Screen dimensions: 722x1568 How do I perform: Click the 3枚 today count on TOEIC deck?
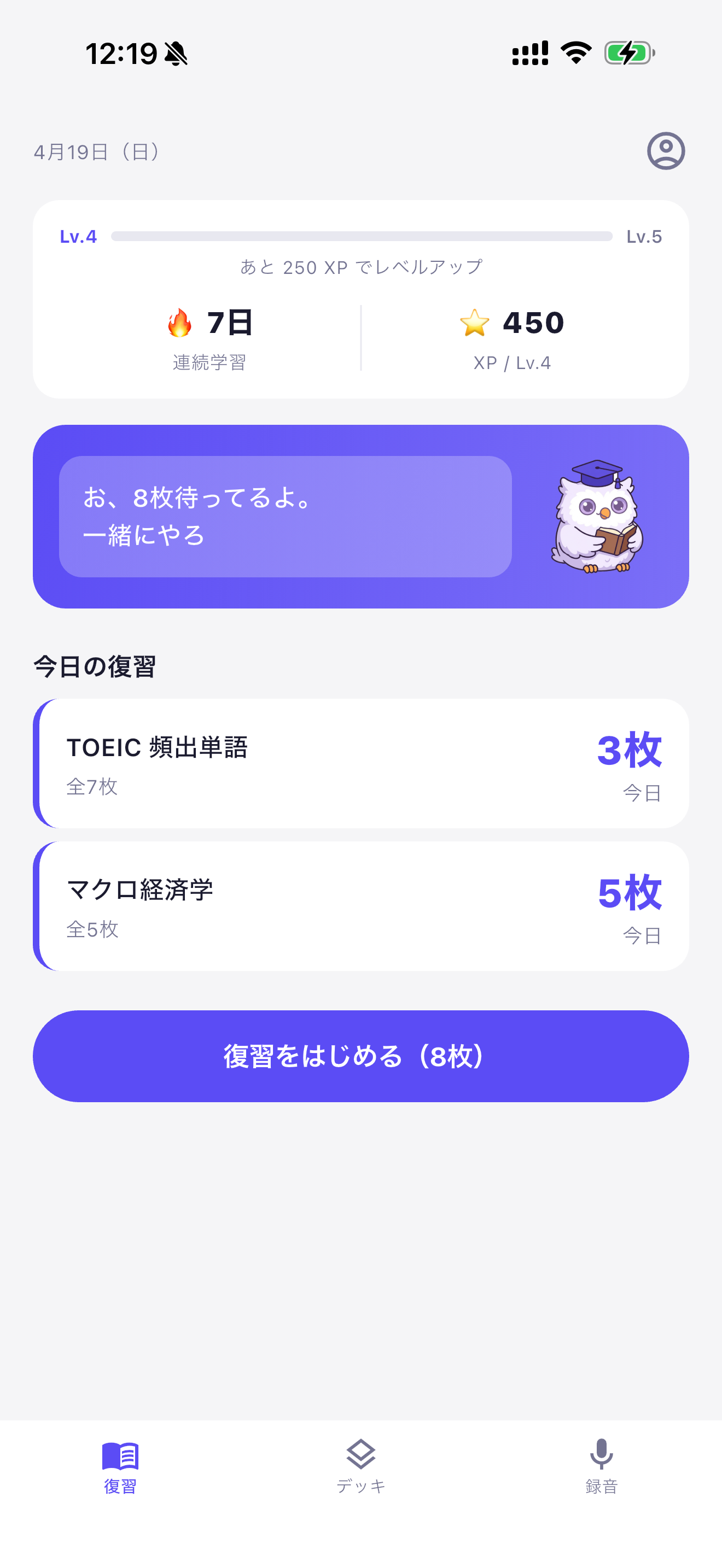click(x=631, y=752)
